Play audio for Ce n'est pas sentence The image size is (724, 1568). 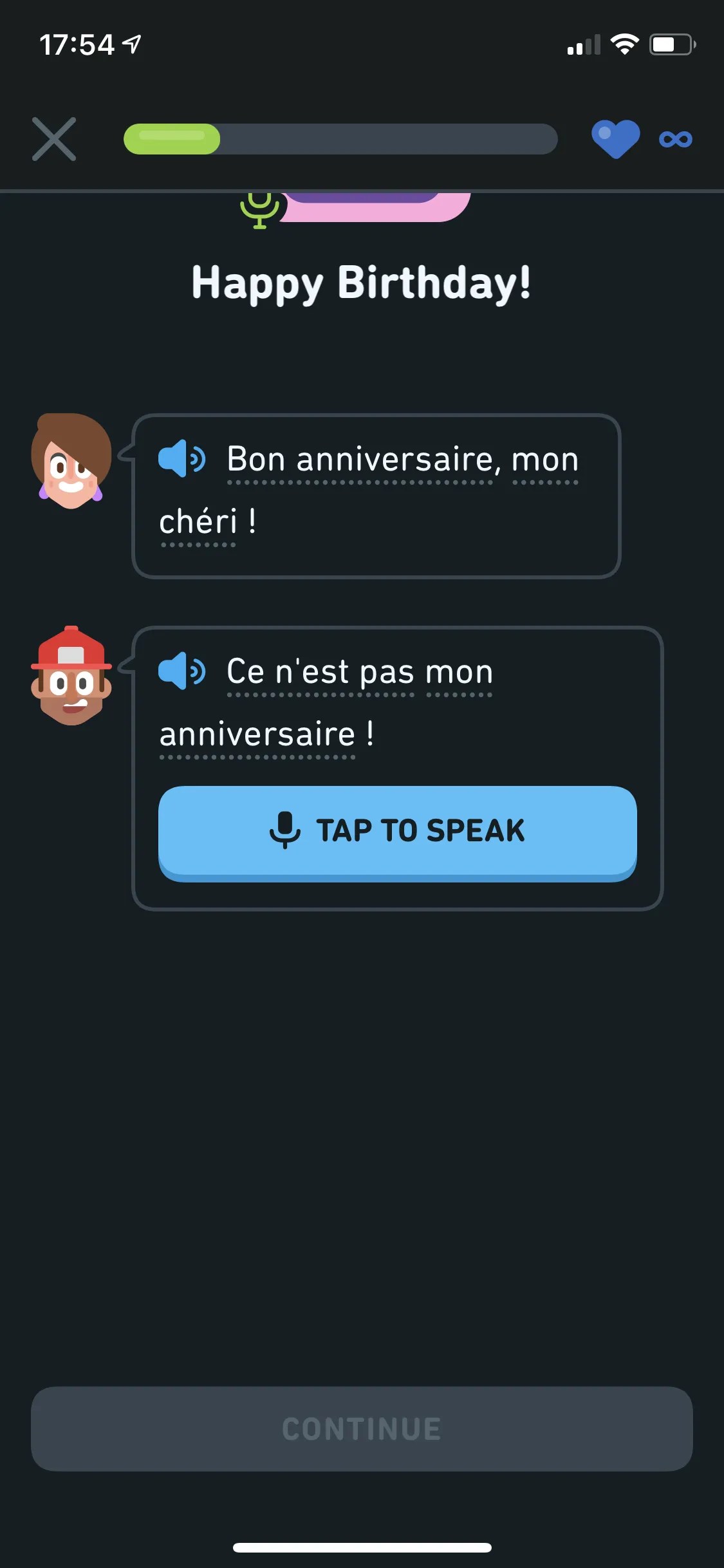(x=182, y=671)
